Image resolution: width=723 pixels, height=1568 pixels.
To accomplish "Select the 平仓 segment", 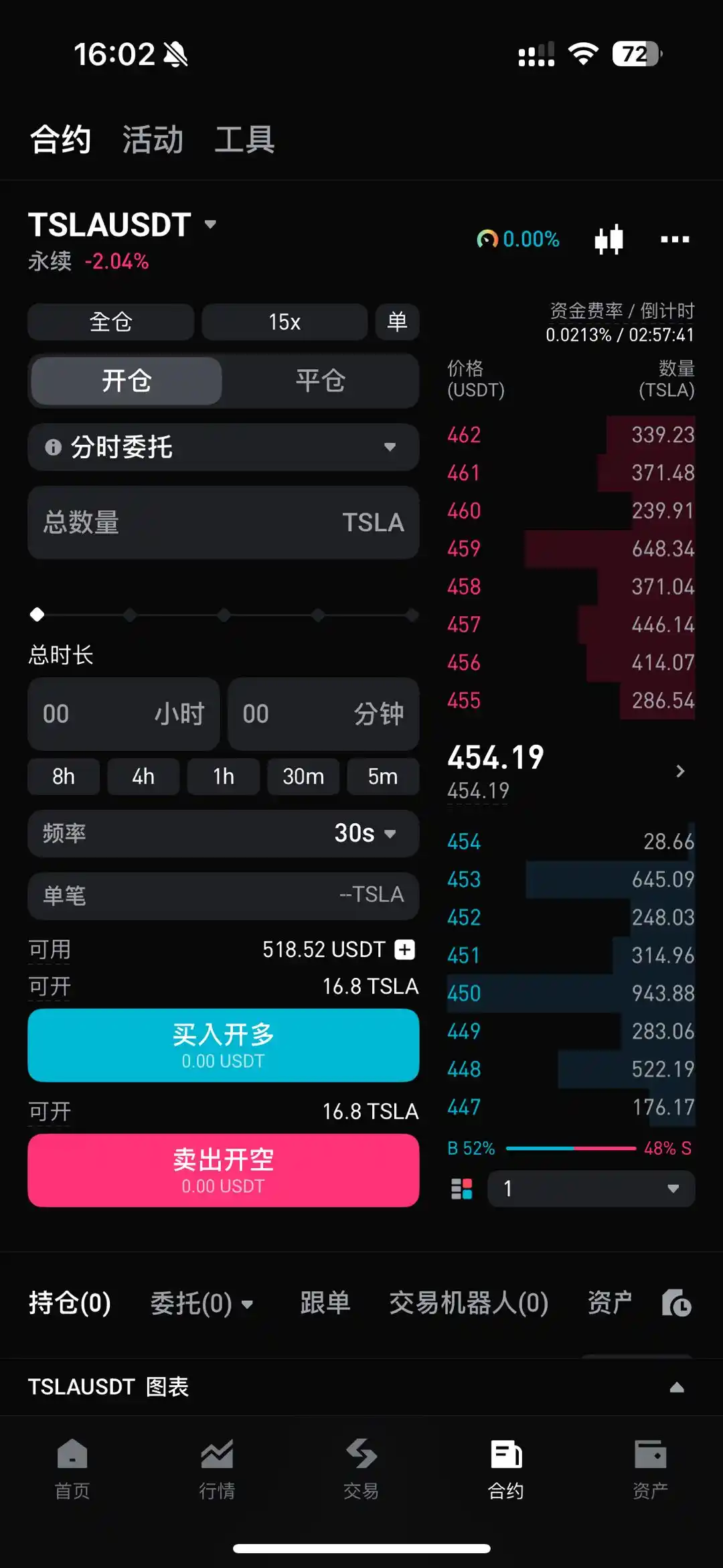I will coord(320,381).
